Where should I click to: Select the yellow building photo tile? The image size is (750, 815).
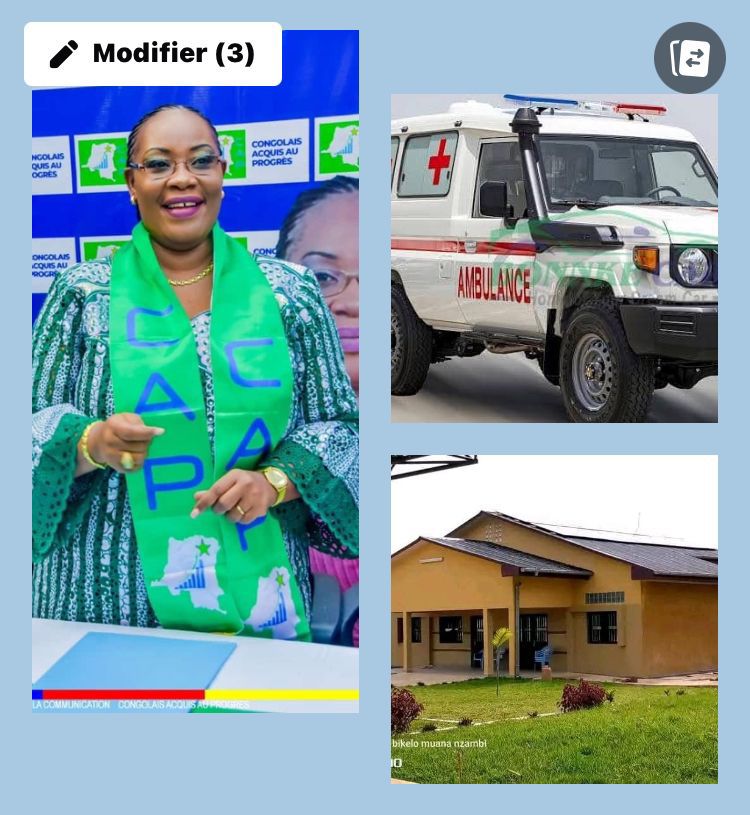pos(554,618)
